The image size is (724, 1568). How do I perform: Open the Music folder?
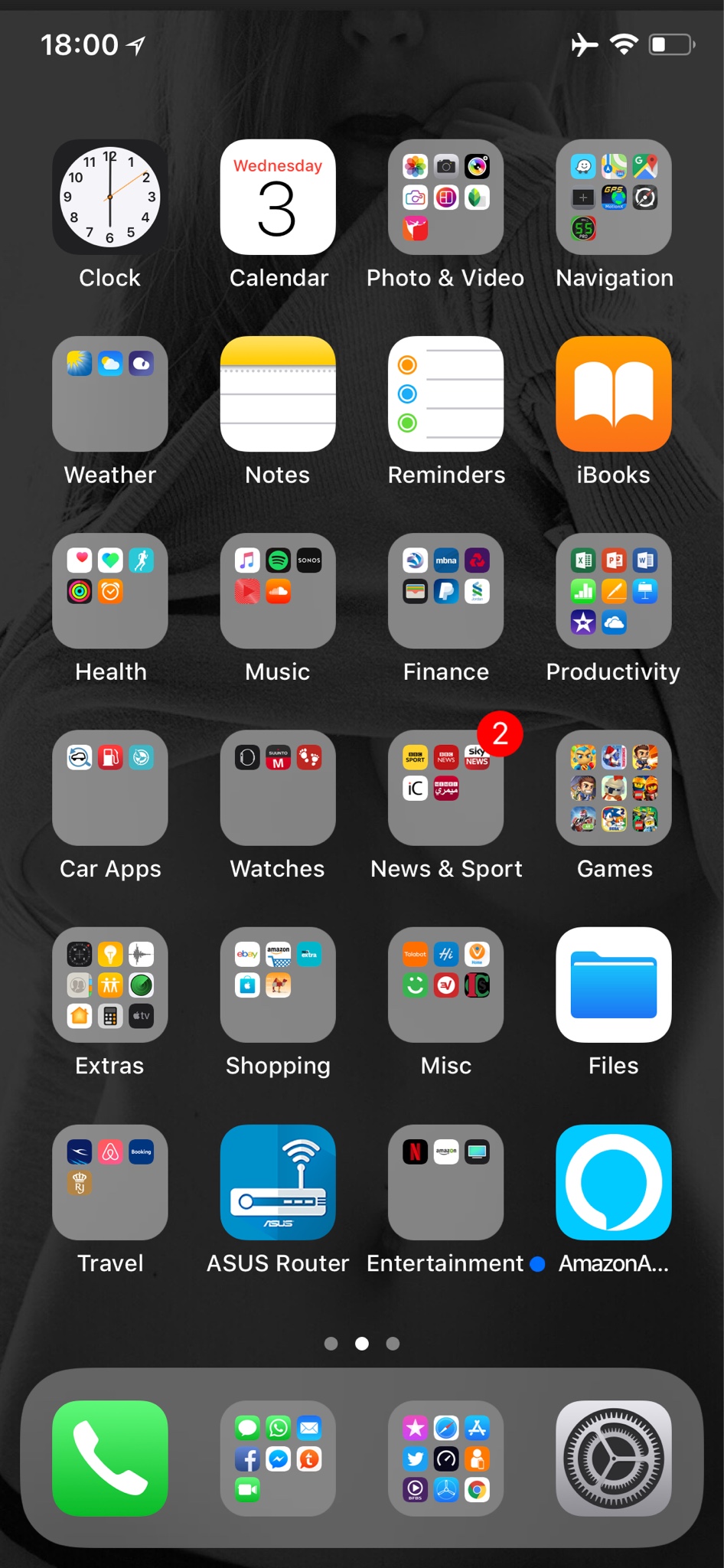pos(278,590)
